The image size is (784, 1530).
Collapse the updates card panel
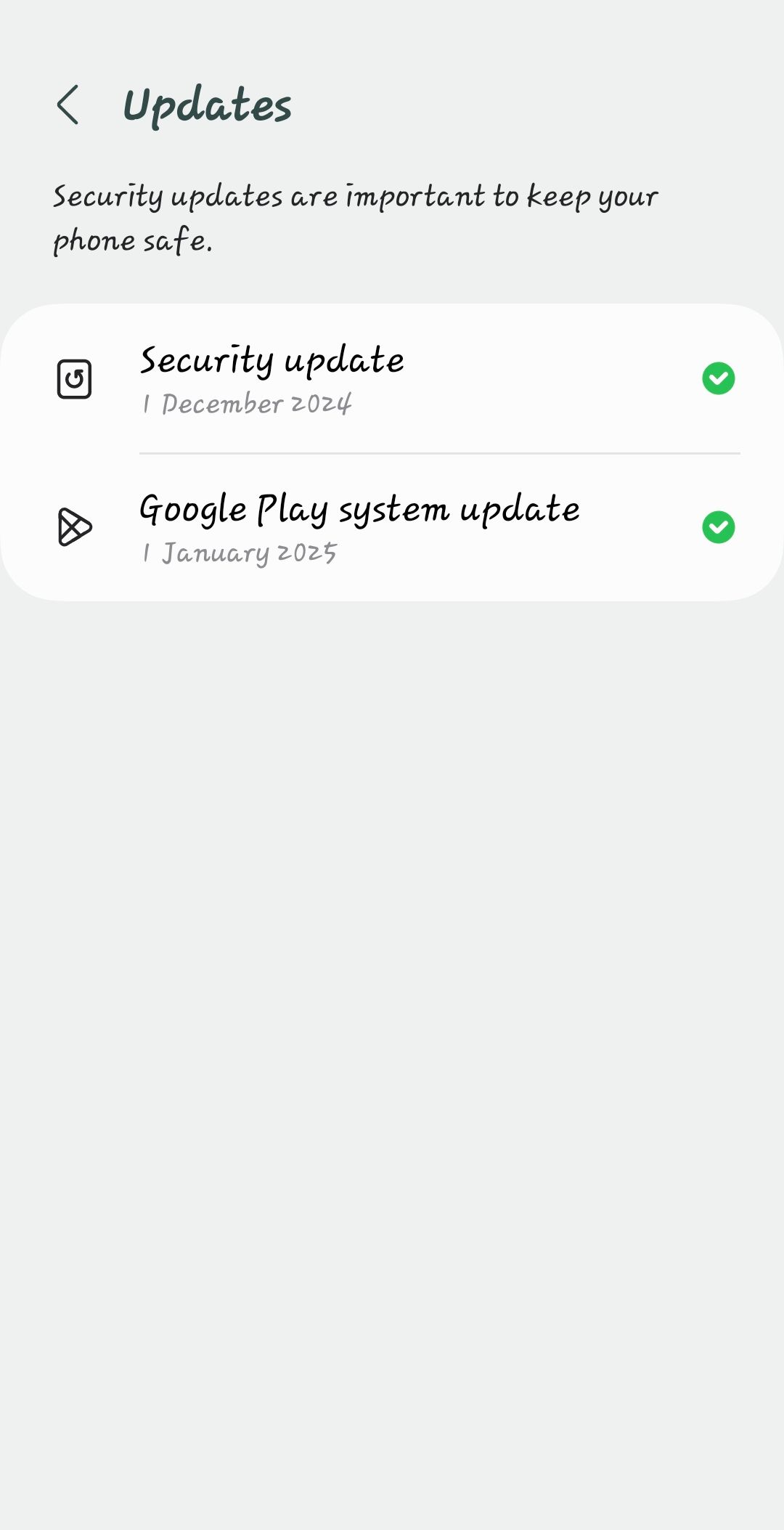pyautogui.click(x=392, y=450)
